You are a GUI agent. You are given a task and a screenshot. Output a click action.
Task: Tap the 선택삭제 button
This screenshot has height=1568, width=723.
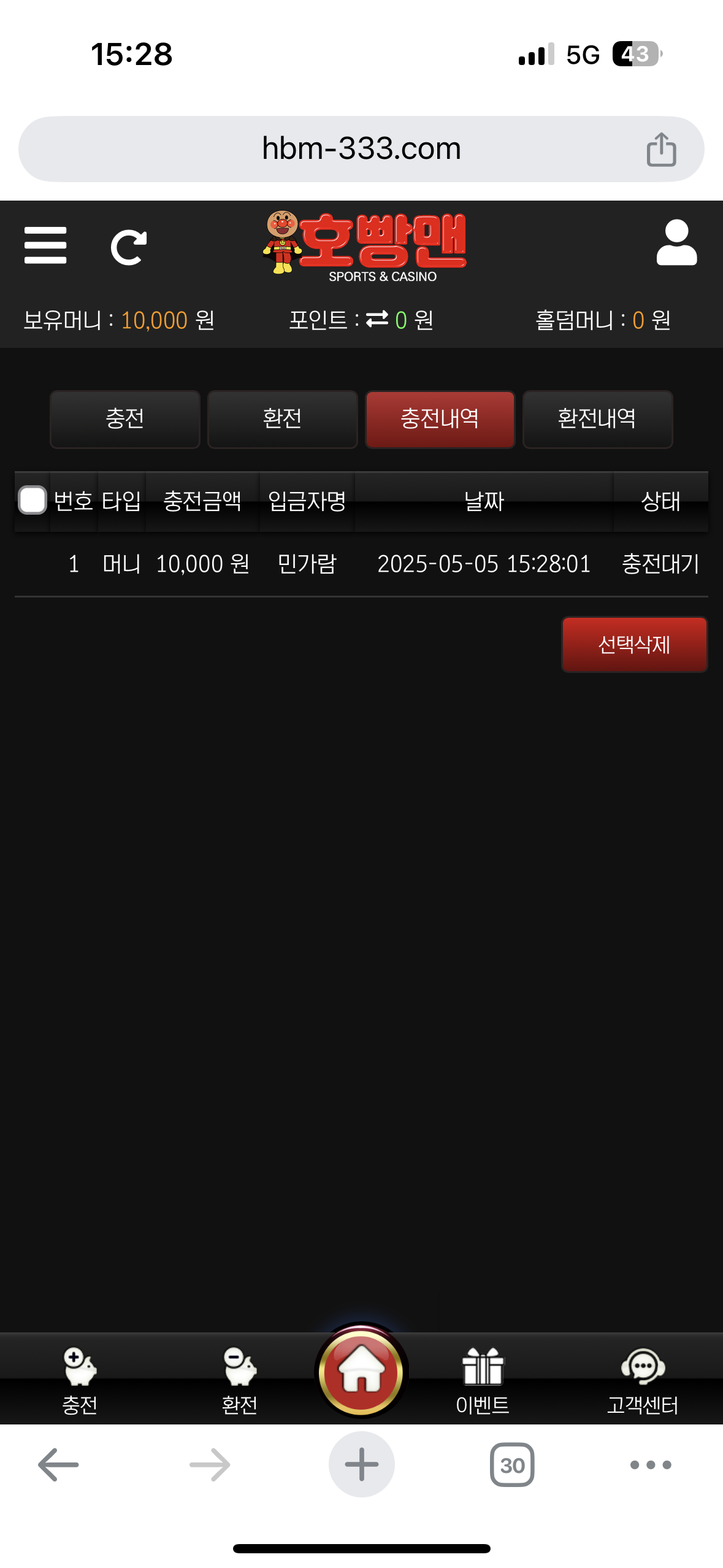point(634,645)
